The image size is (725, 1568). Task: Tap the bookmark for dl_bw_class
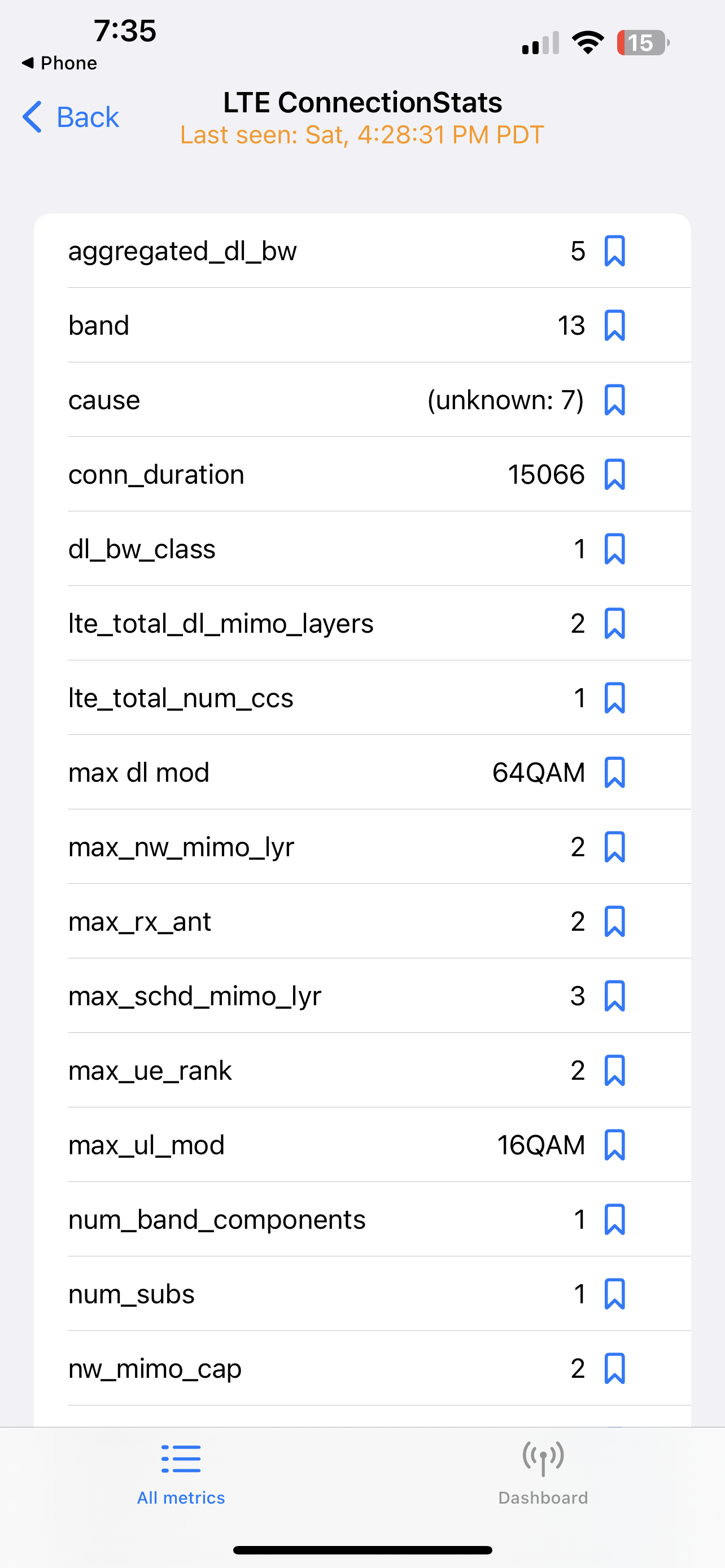coord(614,549)
